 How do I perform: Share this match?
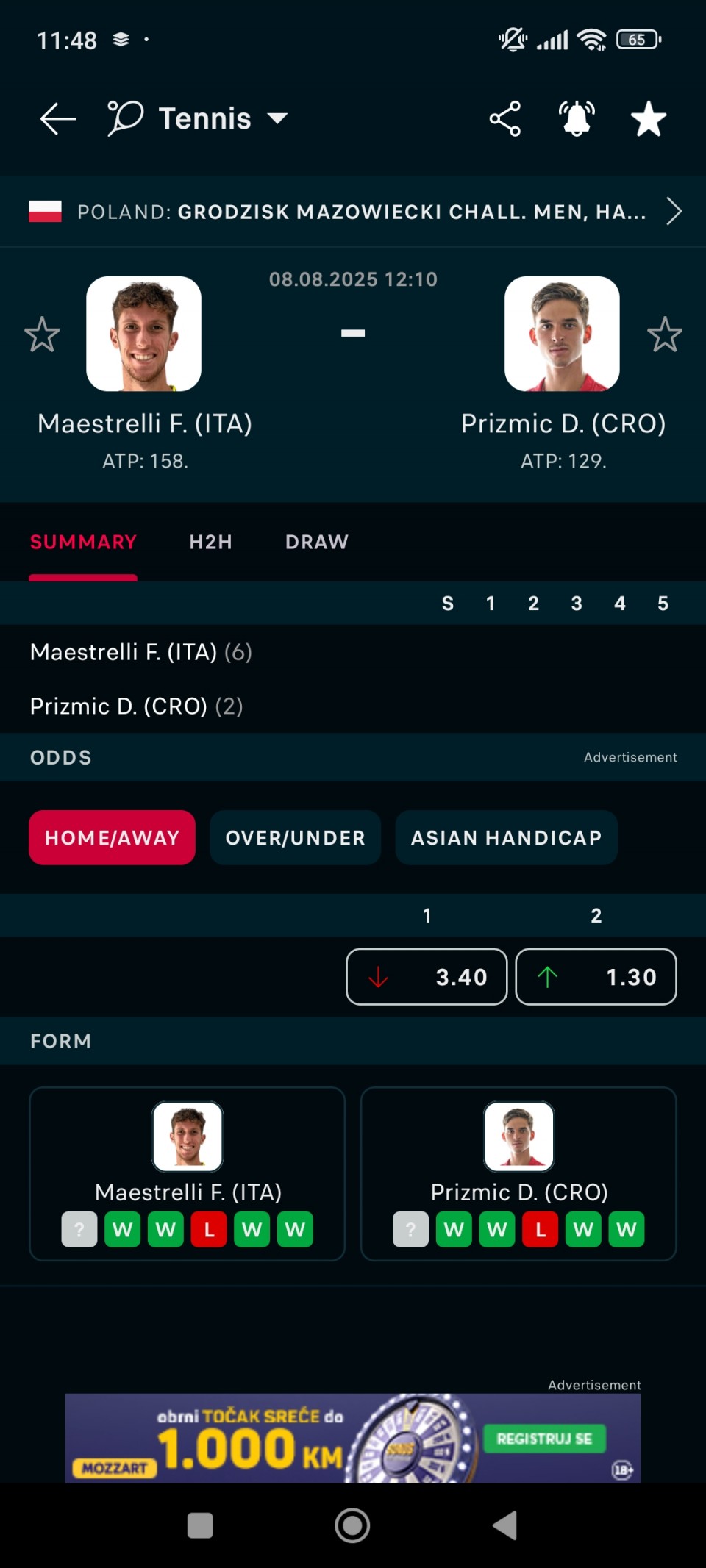(x=505, y=118)
